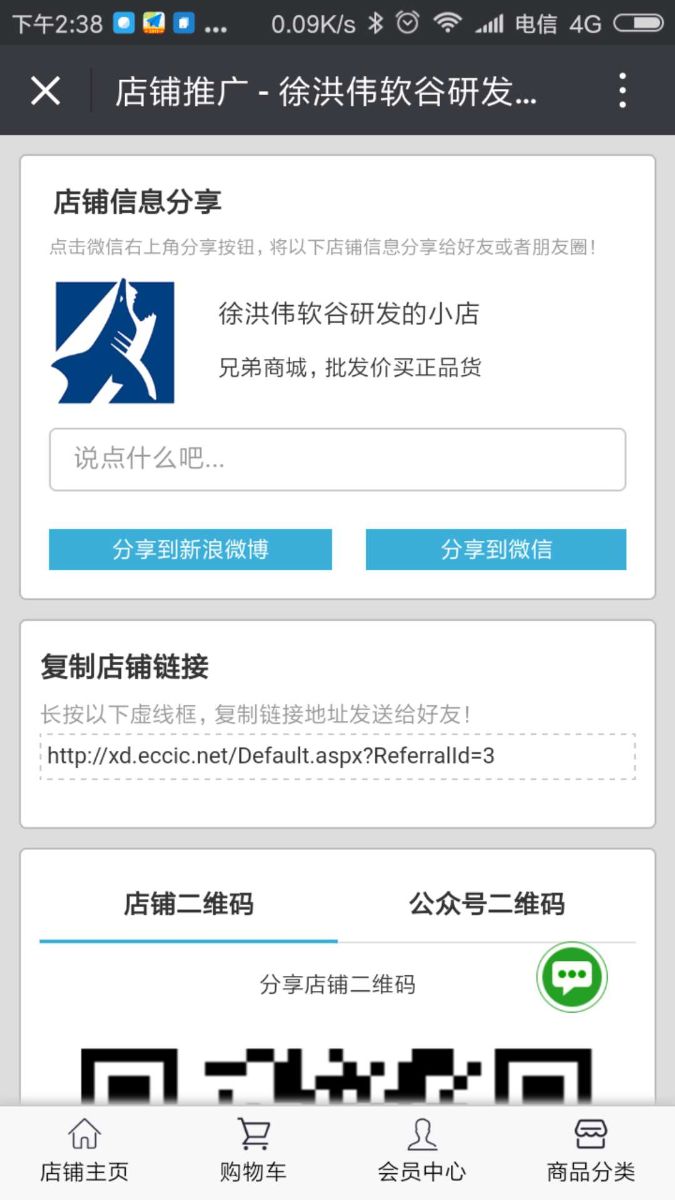Open 会员中心
Screen dimensions: 675x1200
(x=421, y=1152)
